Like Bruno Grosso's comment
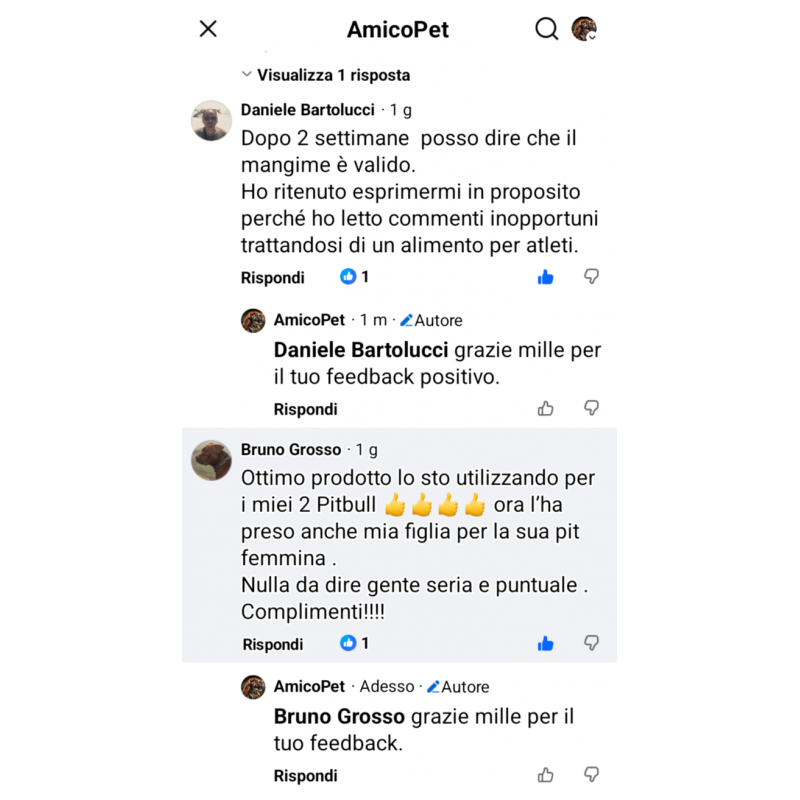Viewport: 800px width, 800px height. pyautogui.click(x=545, y=643)
